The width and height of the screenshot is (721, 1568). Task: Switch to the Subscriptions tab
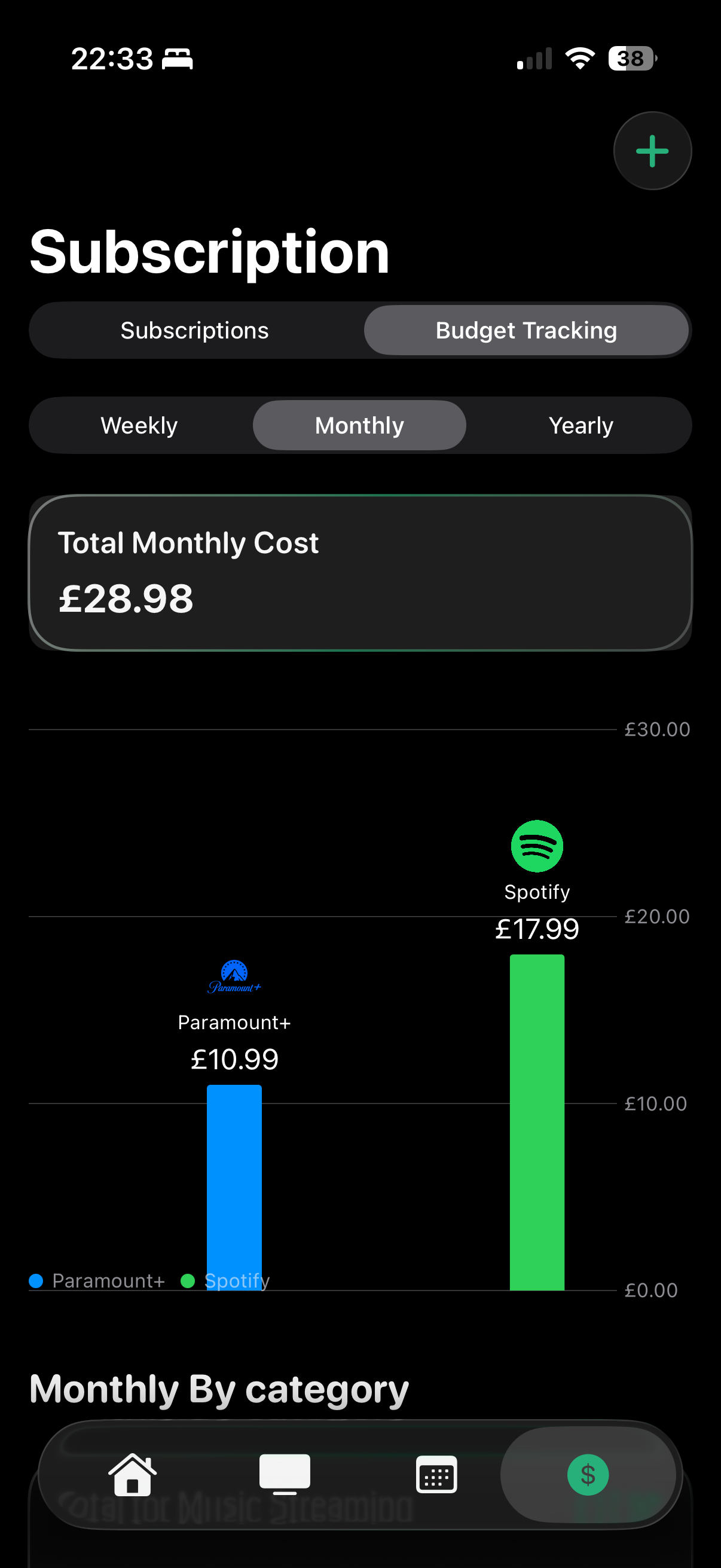[x=195, y=331]
